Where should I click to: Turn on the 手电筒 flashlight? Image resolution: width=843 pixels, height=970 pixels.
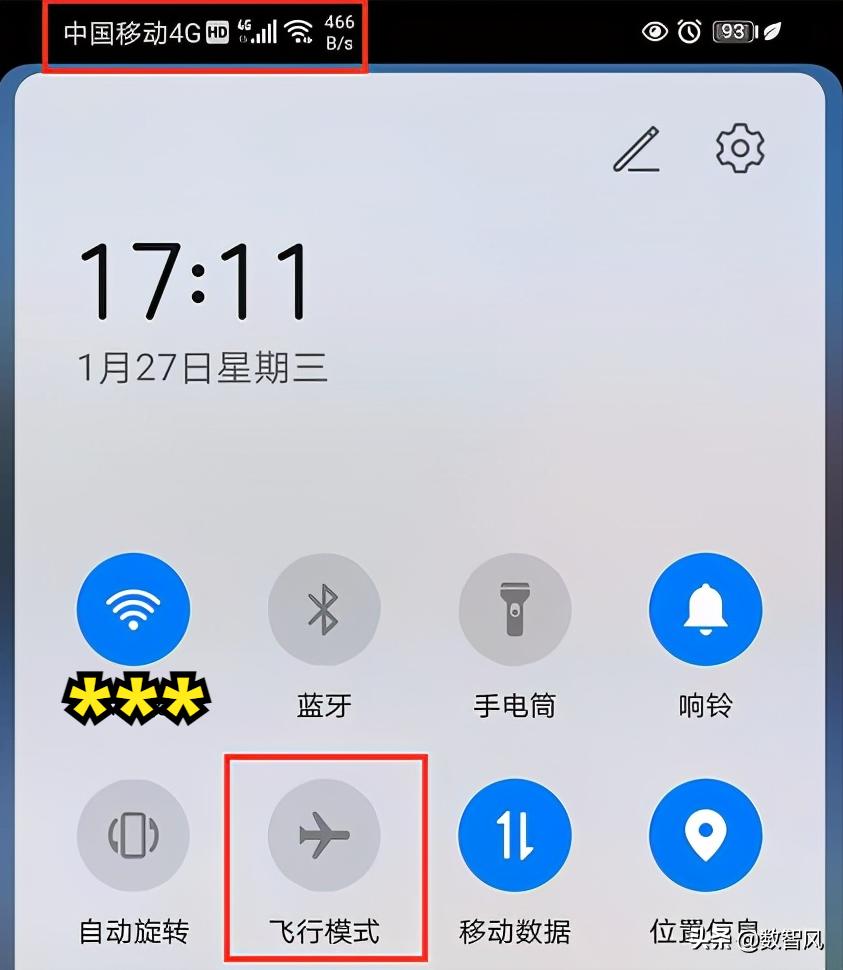(515, 610)
